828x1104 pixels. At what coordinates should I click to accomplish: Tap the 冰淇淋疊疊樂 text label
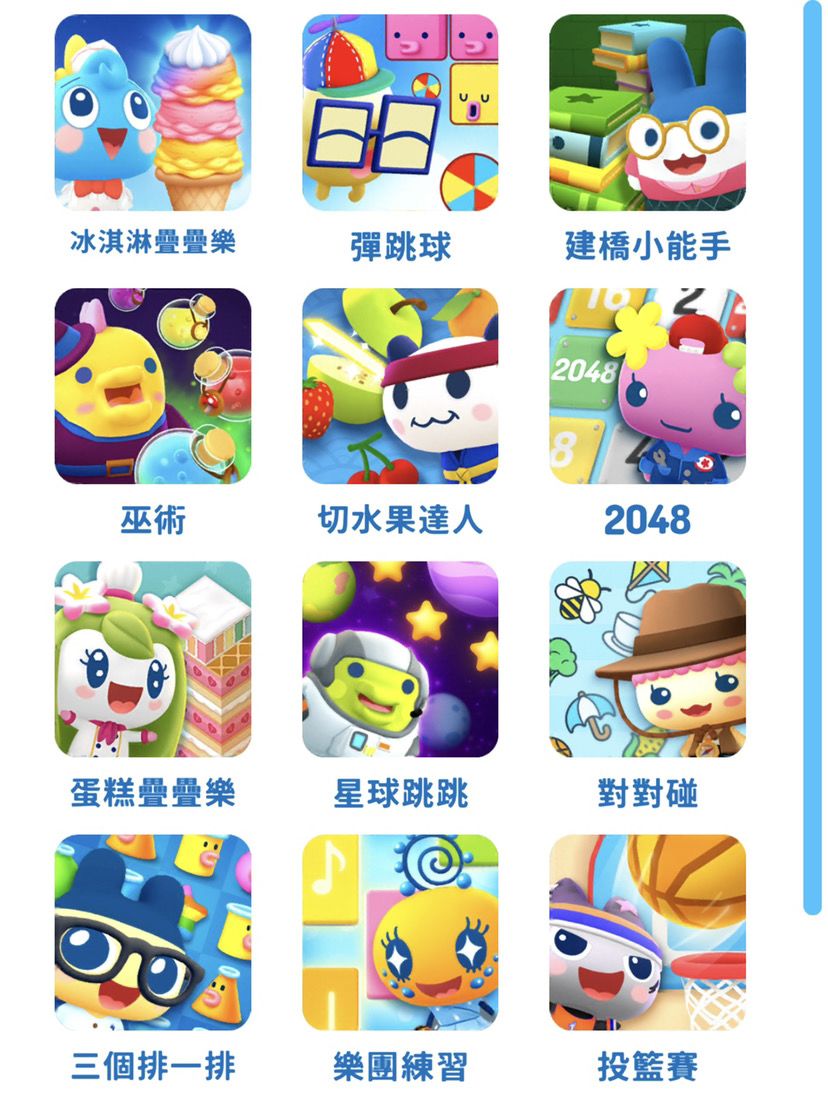152,243
